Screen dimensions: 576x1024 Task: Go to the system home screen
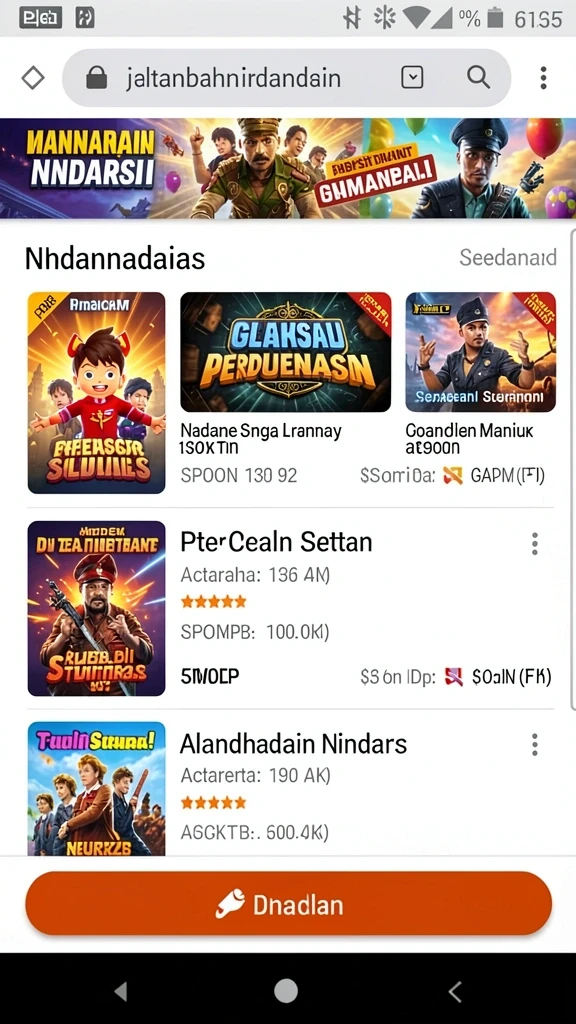285,991
